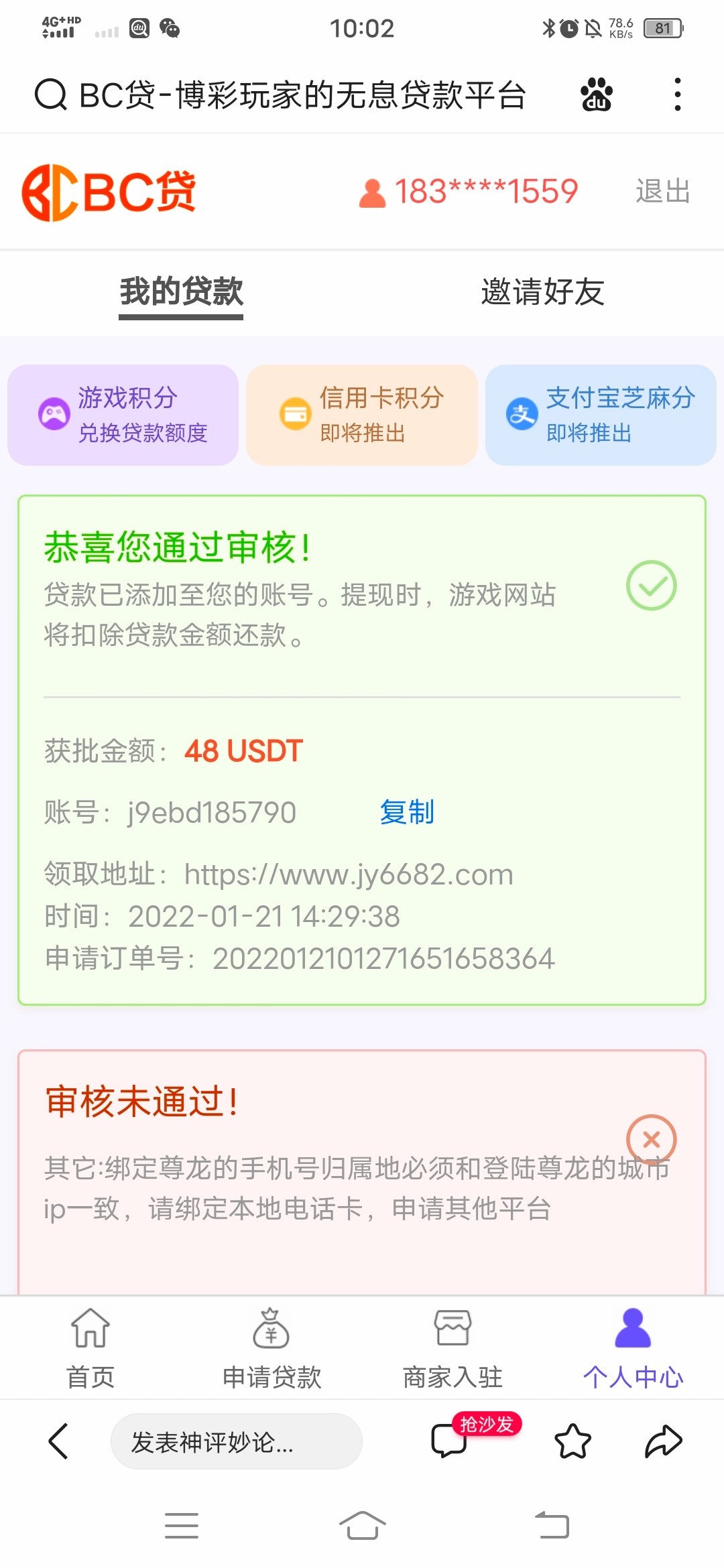Share this page
The image size is (724, 1568).
[x=663, y=1441]
